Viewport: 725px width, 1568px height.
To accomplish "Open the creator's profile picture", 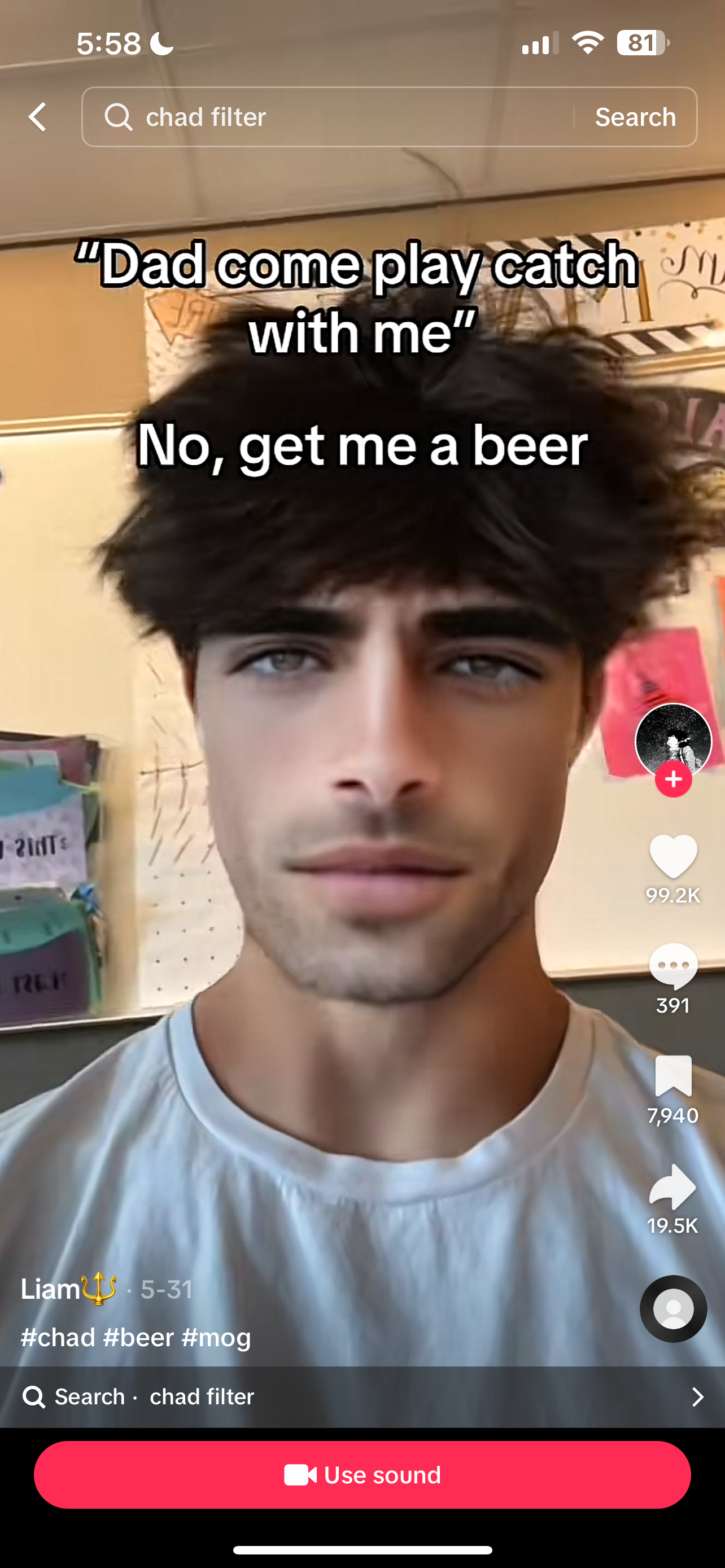I will coord(673,741).
